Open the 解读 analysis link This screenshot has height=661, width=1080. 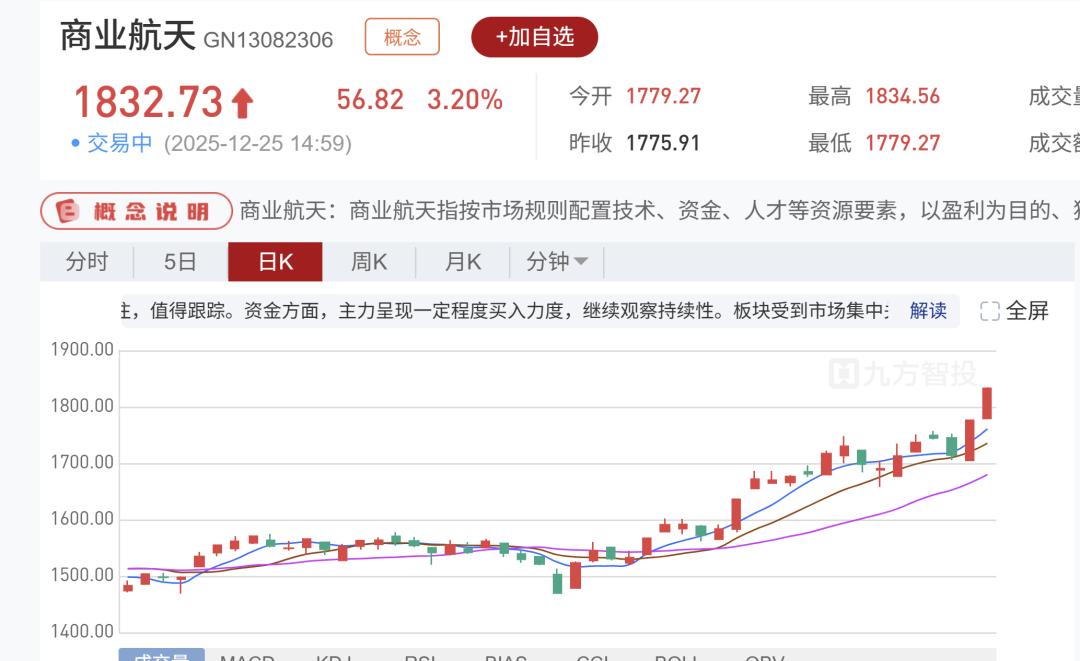coord(927,310)
